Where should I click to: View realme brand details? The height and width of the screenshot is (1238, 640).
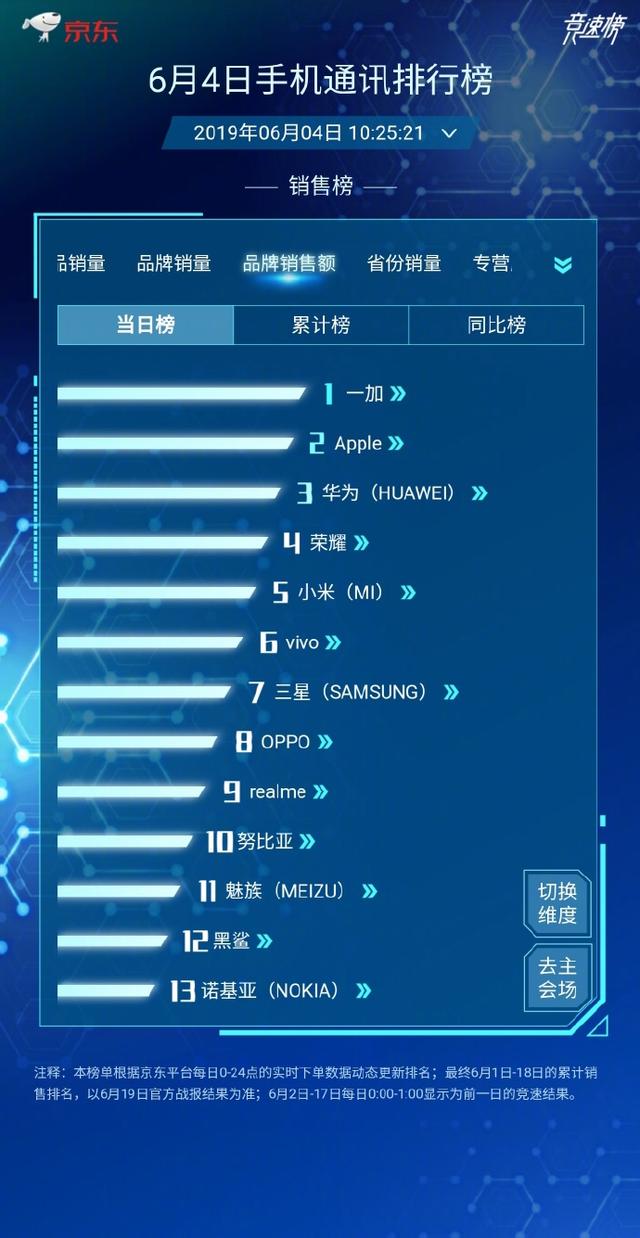click(279, 791)
